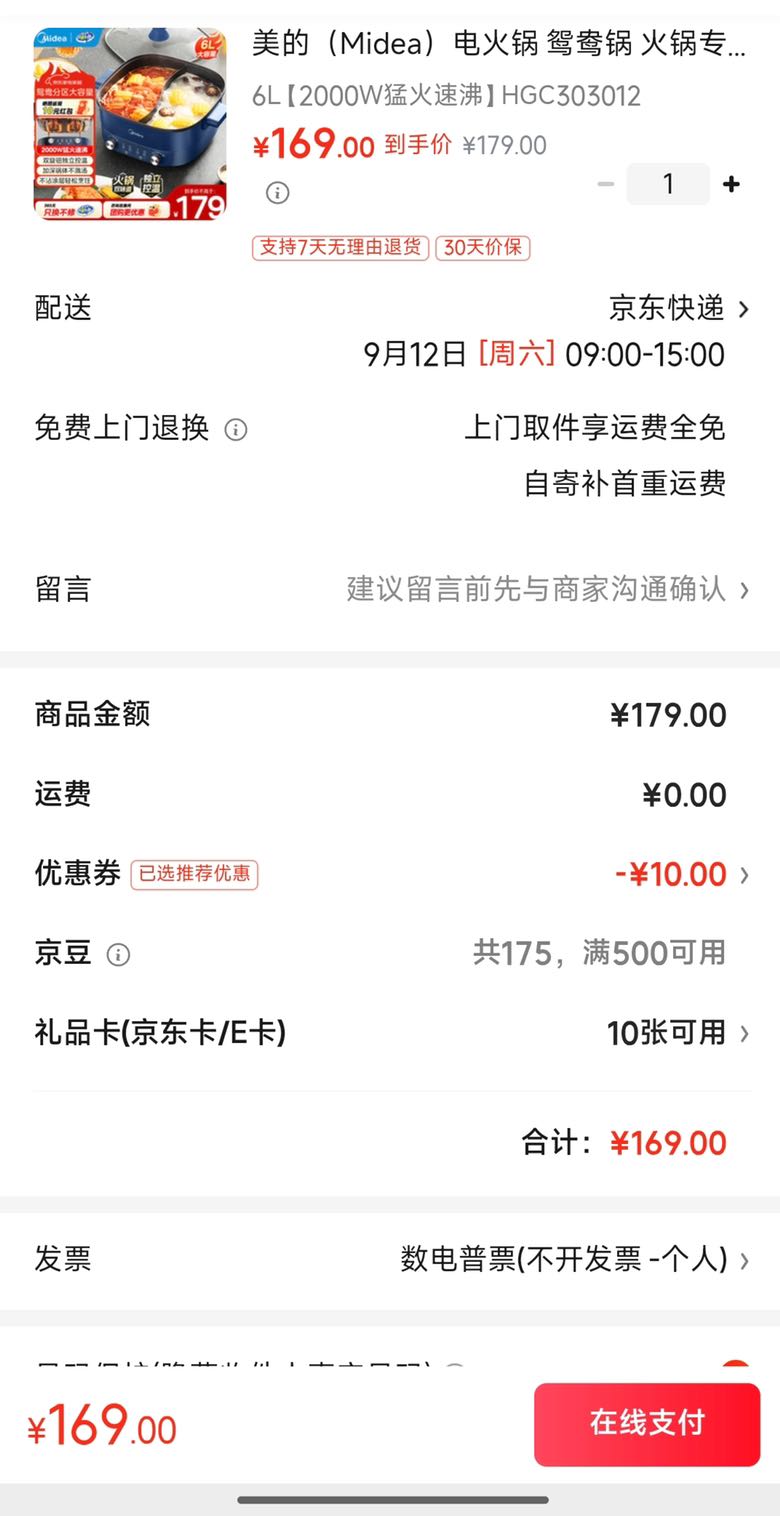View 京豆 info icon
Image resolution: width=780 pixels, height=1516 pixels.
(x=118, y=955)
